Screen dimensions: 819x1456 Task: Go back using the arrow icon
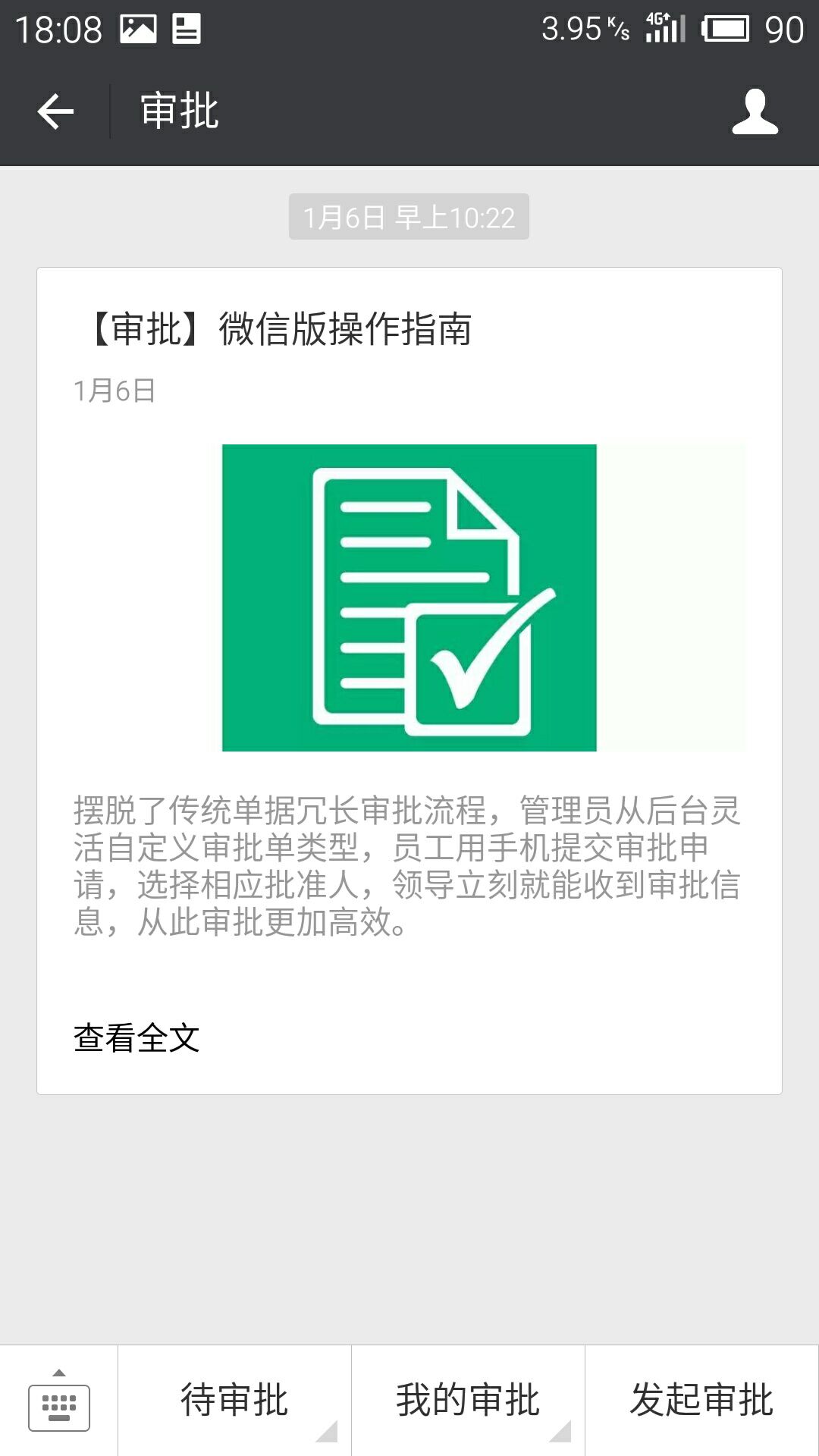[x=55, y=111]
